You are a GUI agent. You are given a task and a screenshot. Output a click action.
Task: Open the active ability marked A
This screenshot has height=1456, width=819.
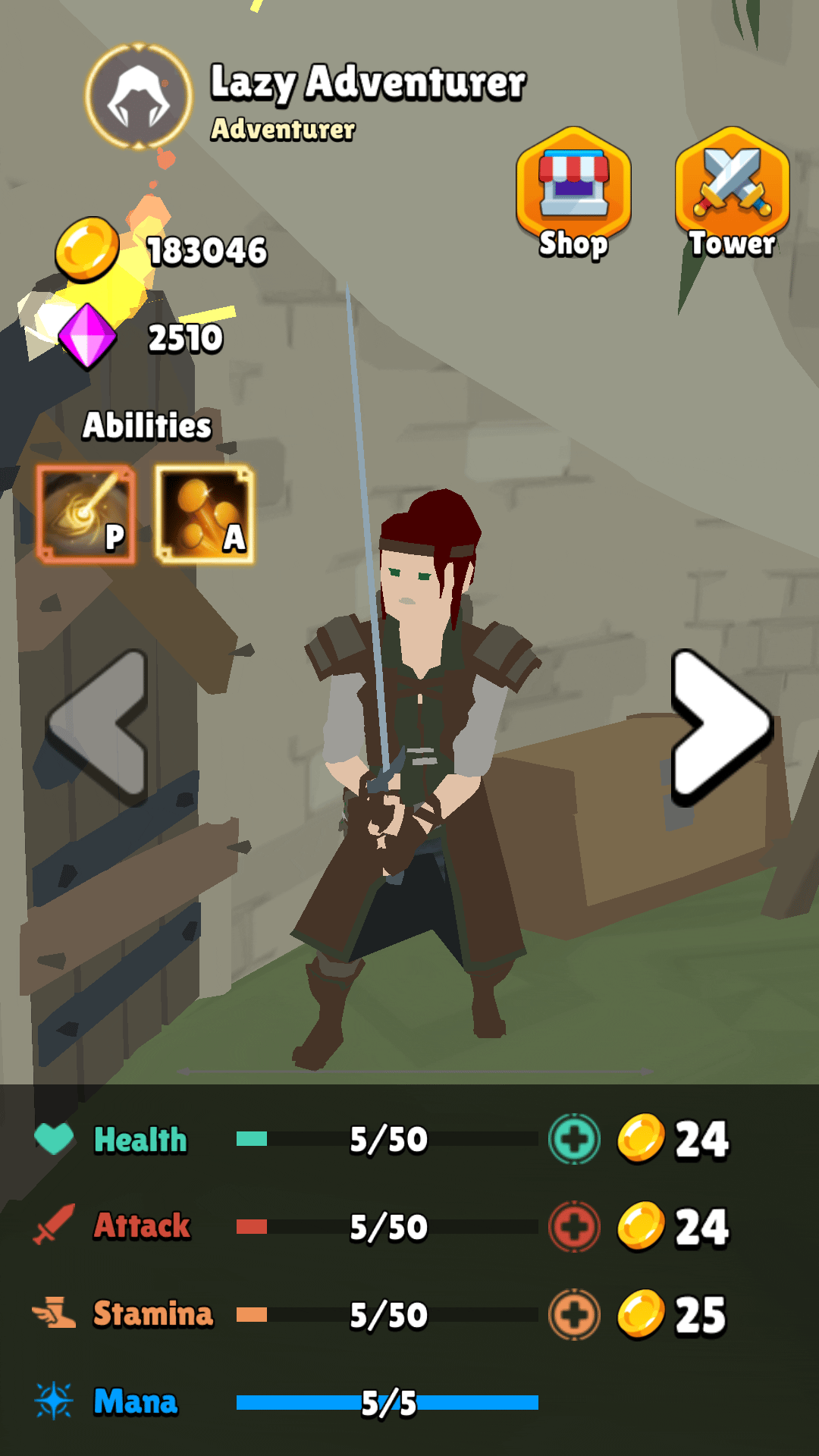pyautogui.click(x=205, y=514)
